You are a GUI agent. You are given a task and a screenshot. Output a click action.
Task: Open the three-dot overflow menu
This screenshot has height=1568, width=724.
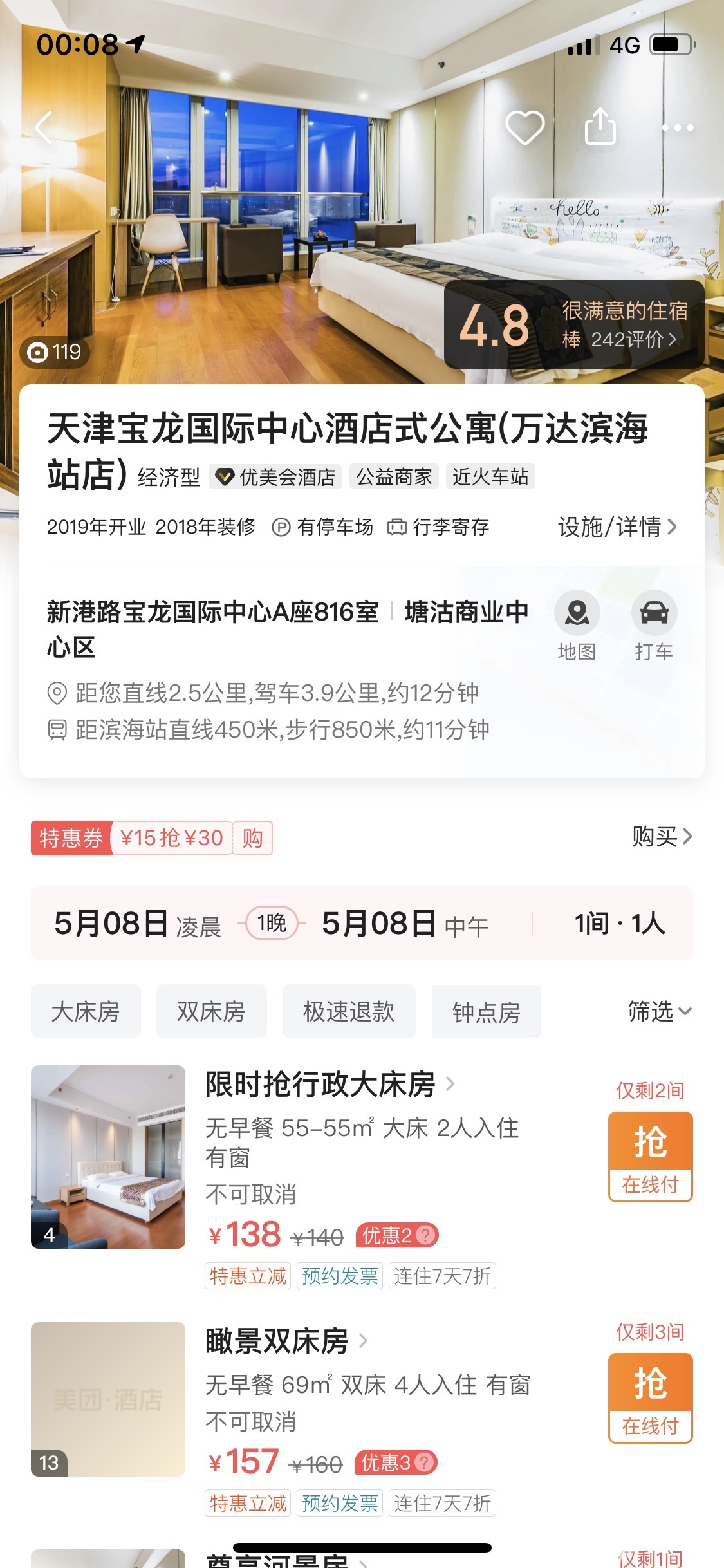click(677, 127)
